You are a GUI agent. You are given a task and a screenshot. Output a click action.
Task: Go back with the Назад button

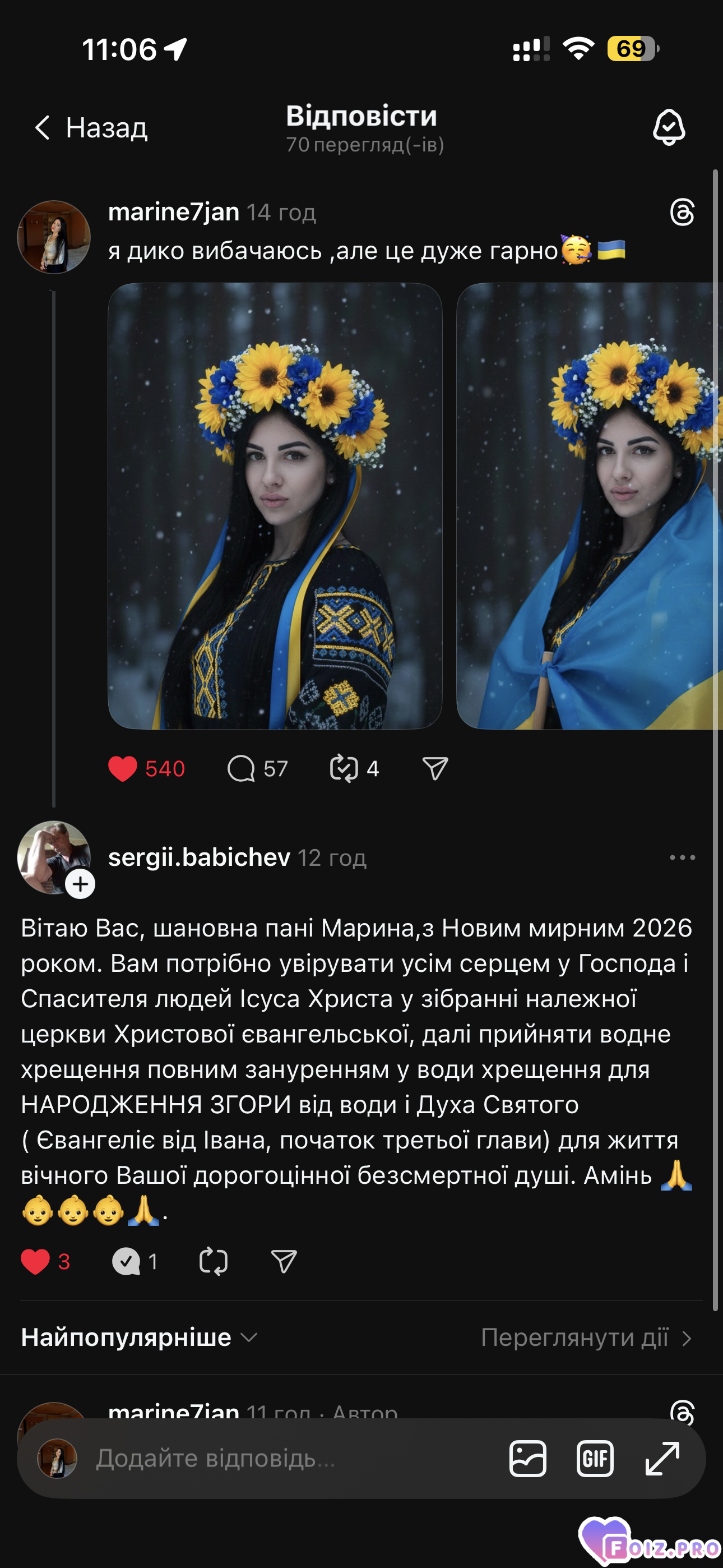(91, 128)
